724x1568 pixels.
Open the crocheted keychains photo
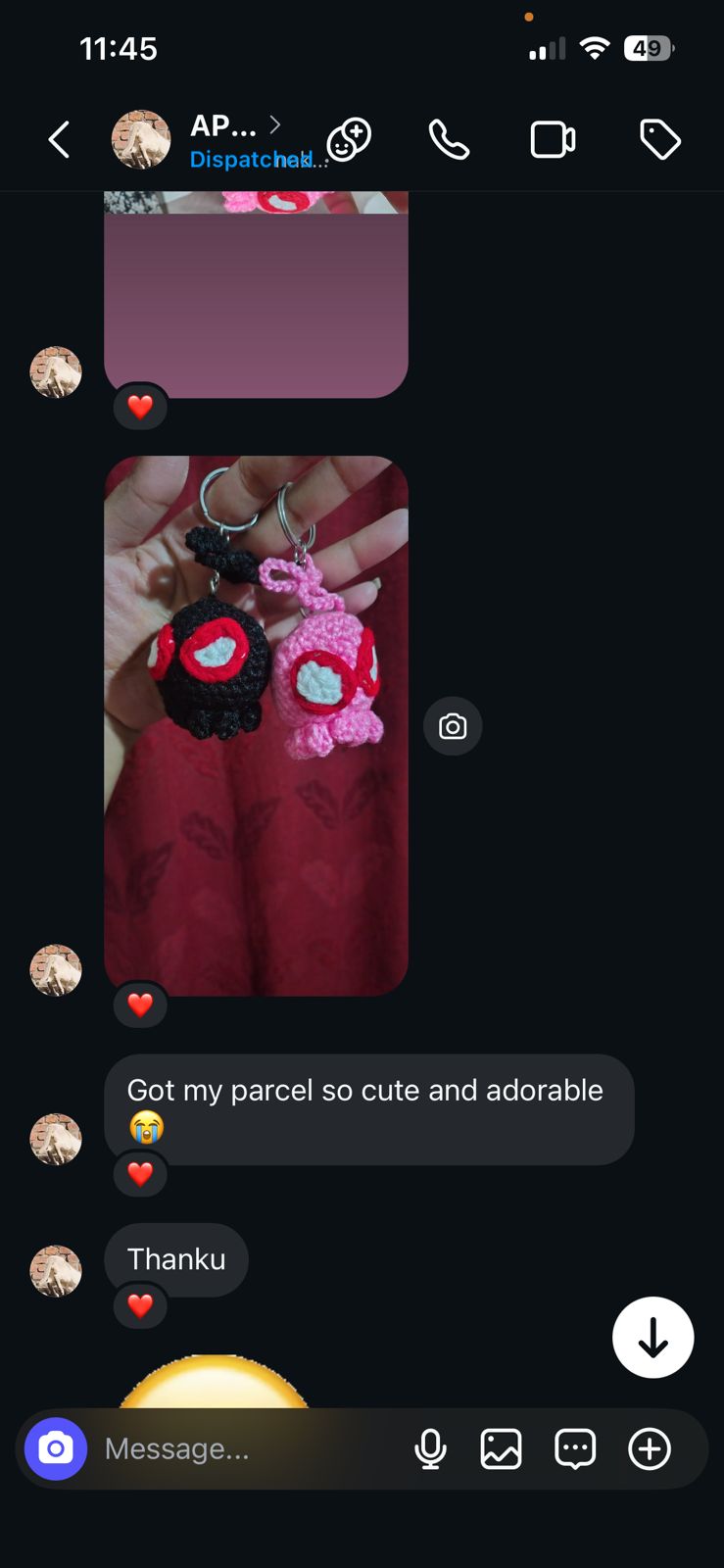(x=256, y=725)
